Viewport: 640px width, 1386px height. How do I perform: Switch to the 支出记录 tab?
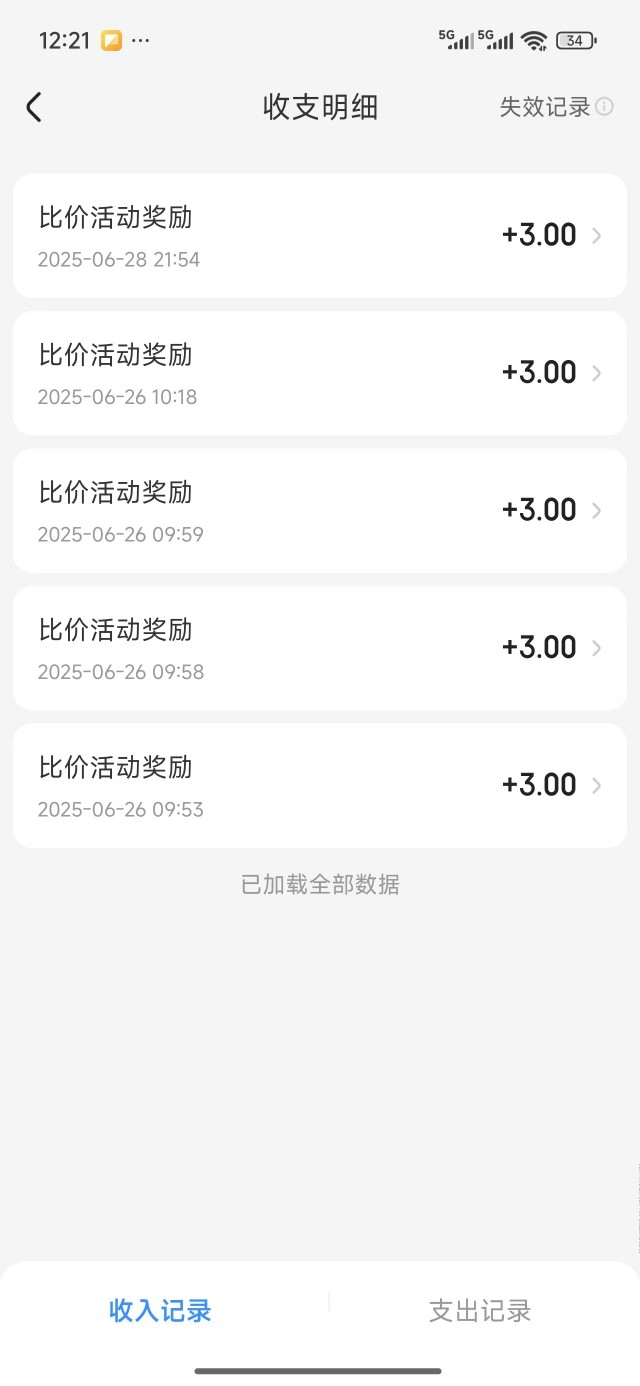coord(480,1311)
